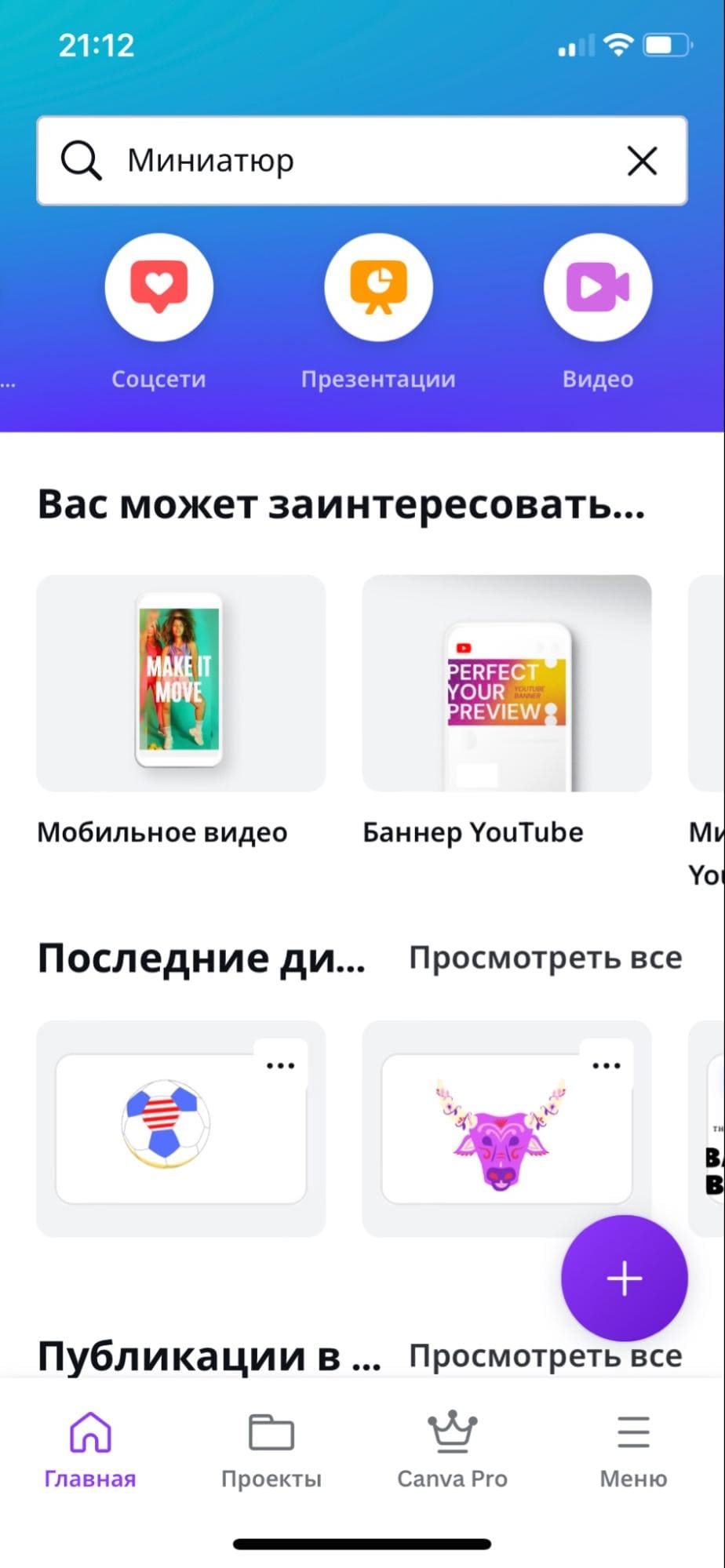Open the Canva Pro tab

coord(452,1450)
